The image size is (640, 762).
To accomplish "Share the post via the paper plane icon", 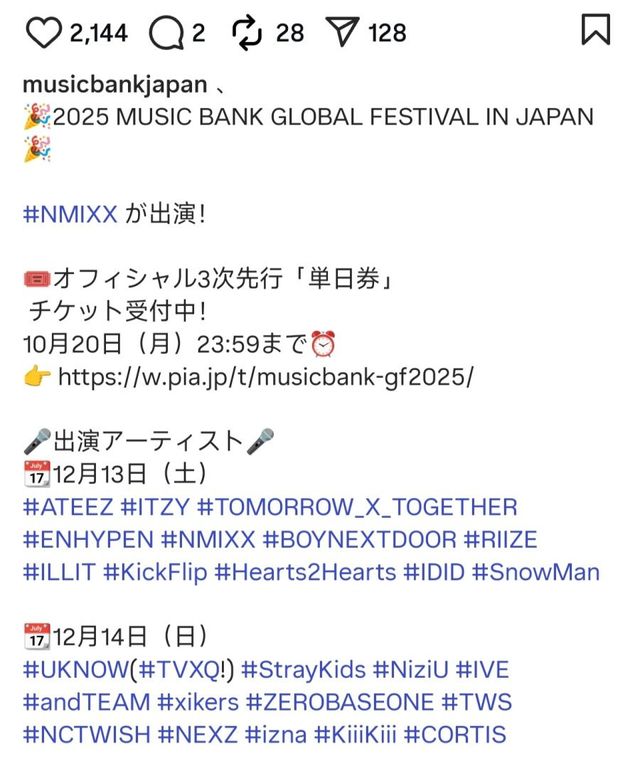I will point(343,33).
